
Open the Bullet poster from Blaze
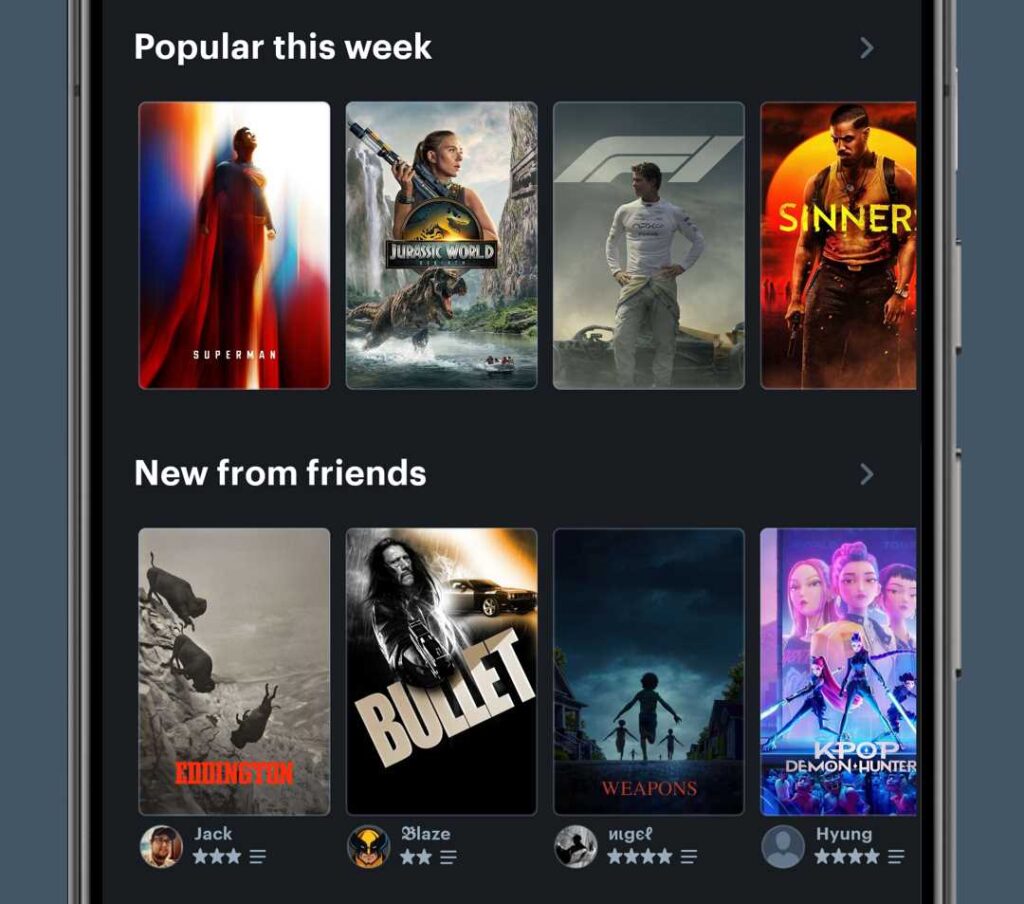pos(441,671)
